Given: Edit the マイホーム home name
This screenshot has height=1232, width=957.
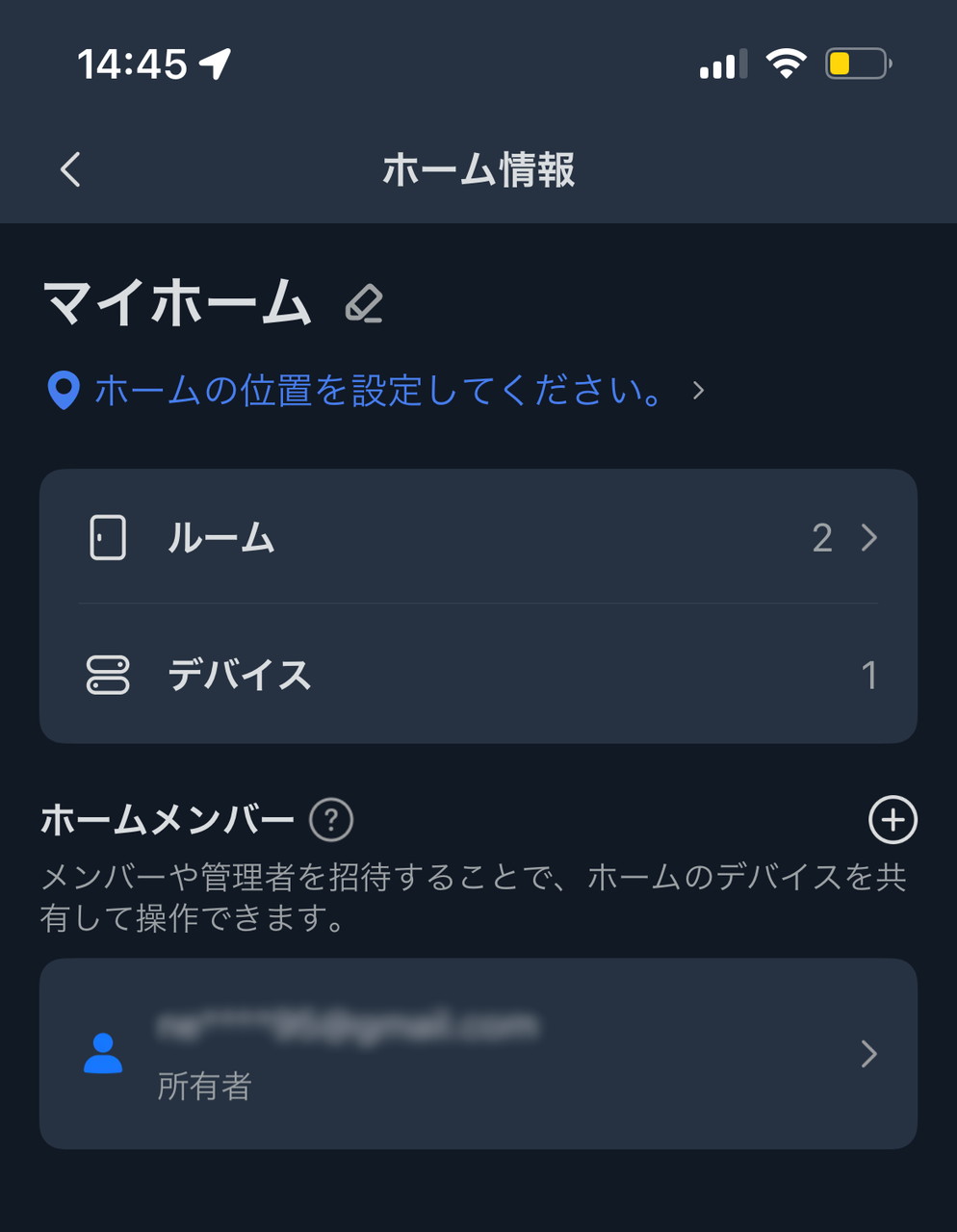Looking at the screenshot, I should 364,303.
